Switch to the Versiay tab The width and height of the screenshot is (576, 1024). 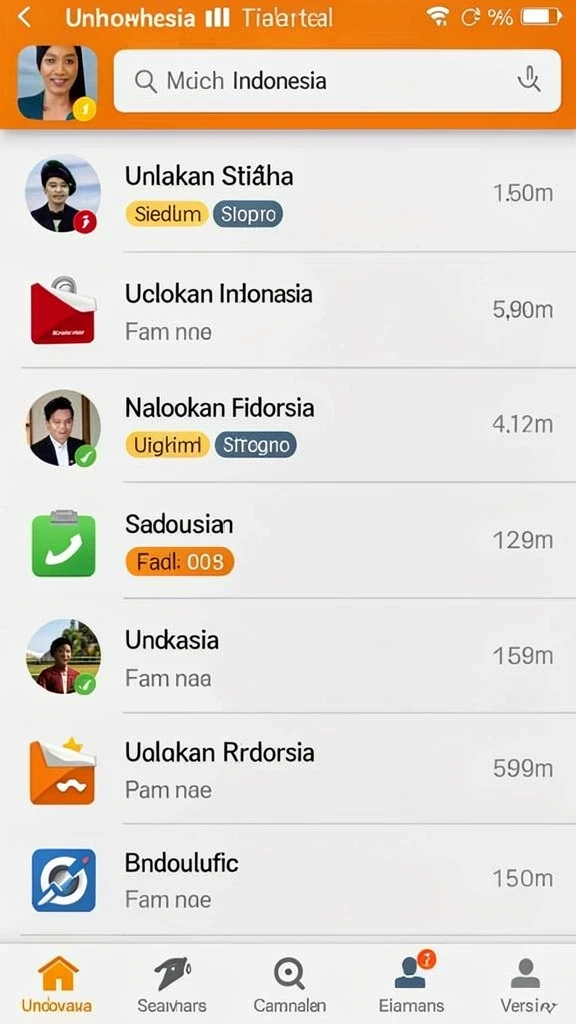528,984
